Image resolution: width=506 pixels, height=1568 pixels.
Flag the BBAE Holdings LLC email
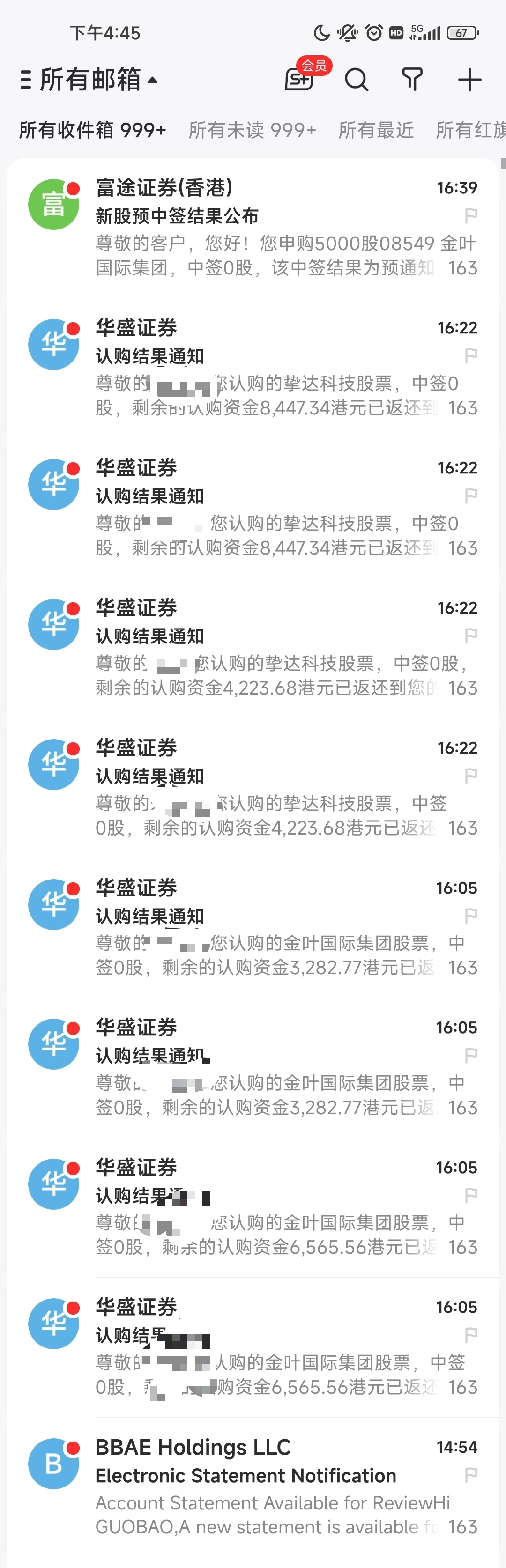471,1475
